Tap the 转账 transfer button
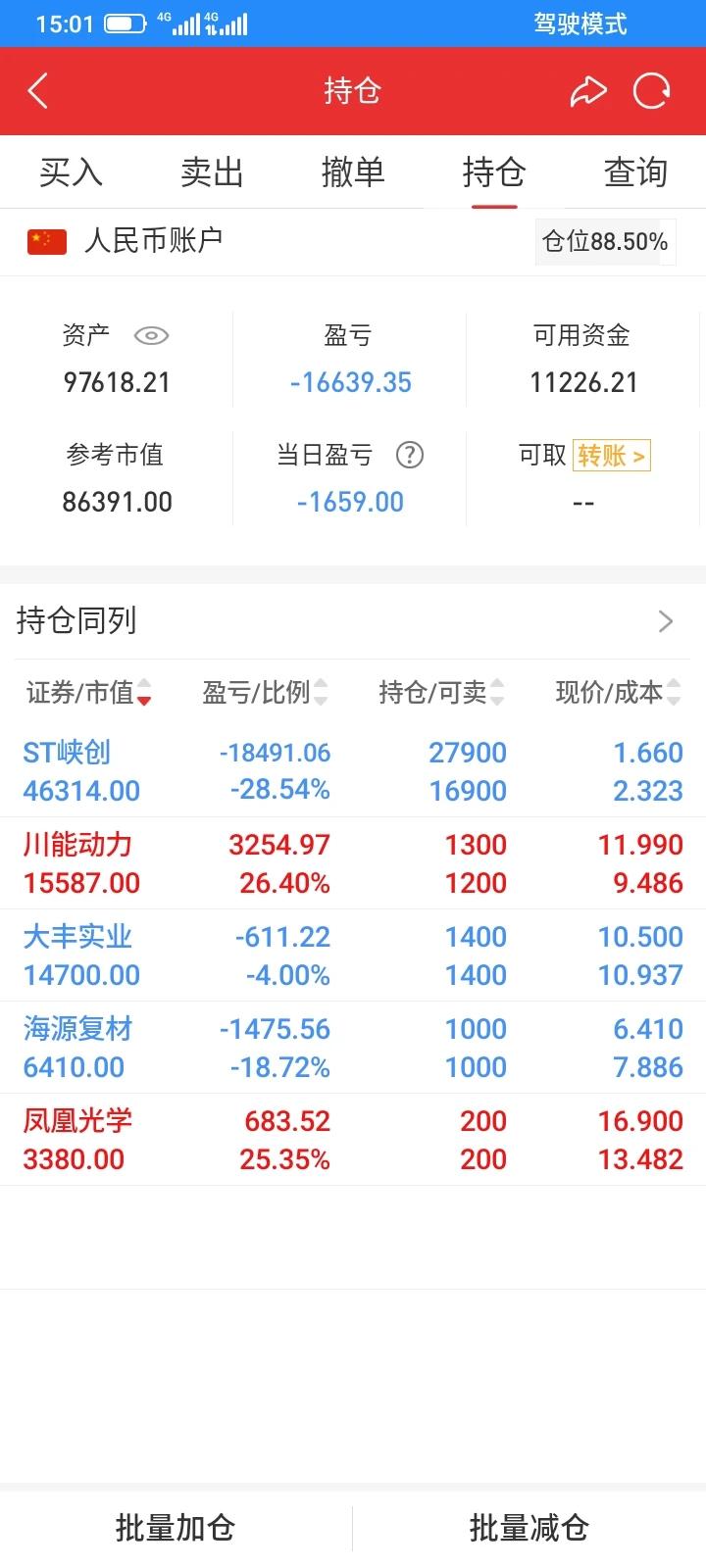Image resolution: width=706 pixels, height=1568 pixels. pos(611,456)
